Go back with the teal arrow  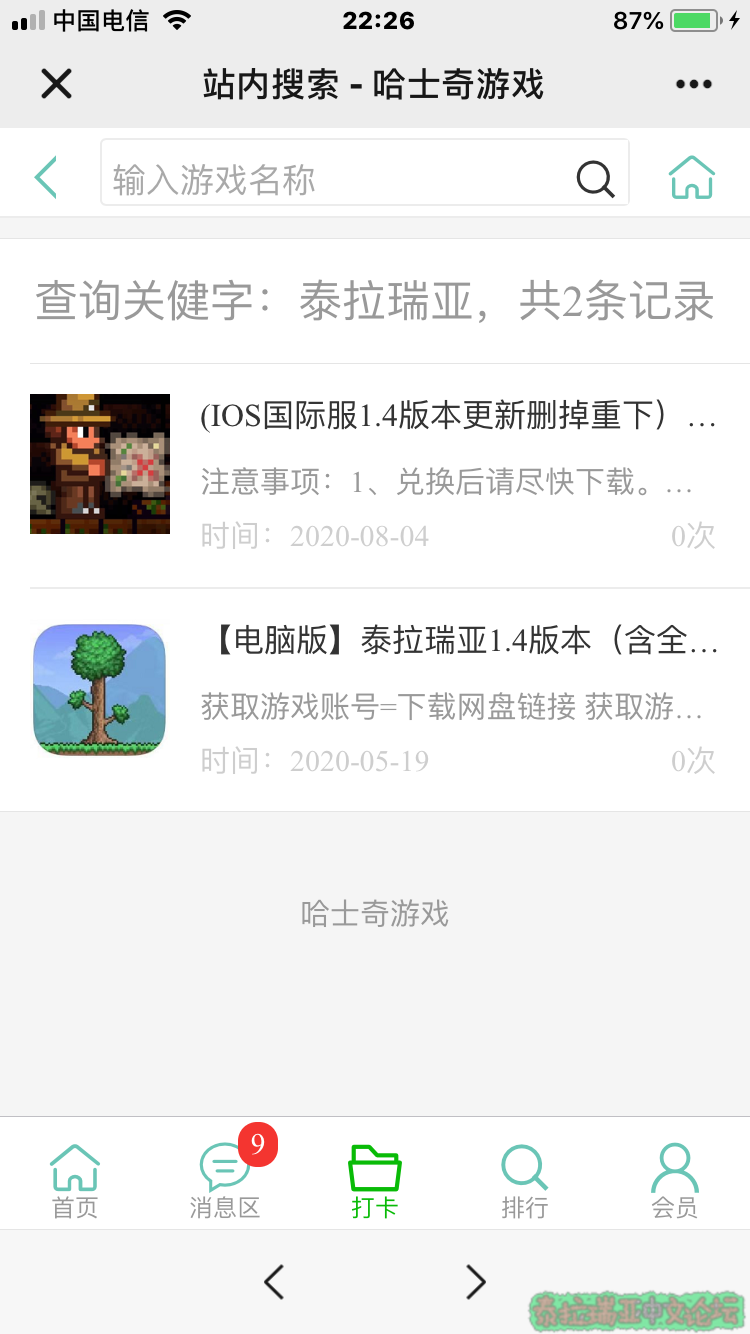(46, 178)
